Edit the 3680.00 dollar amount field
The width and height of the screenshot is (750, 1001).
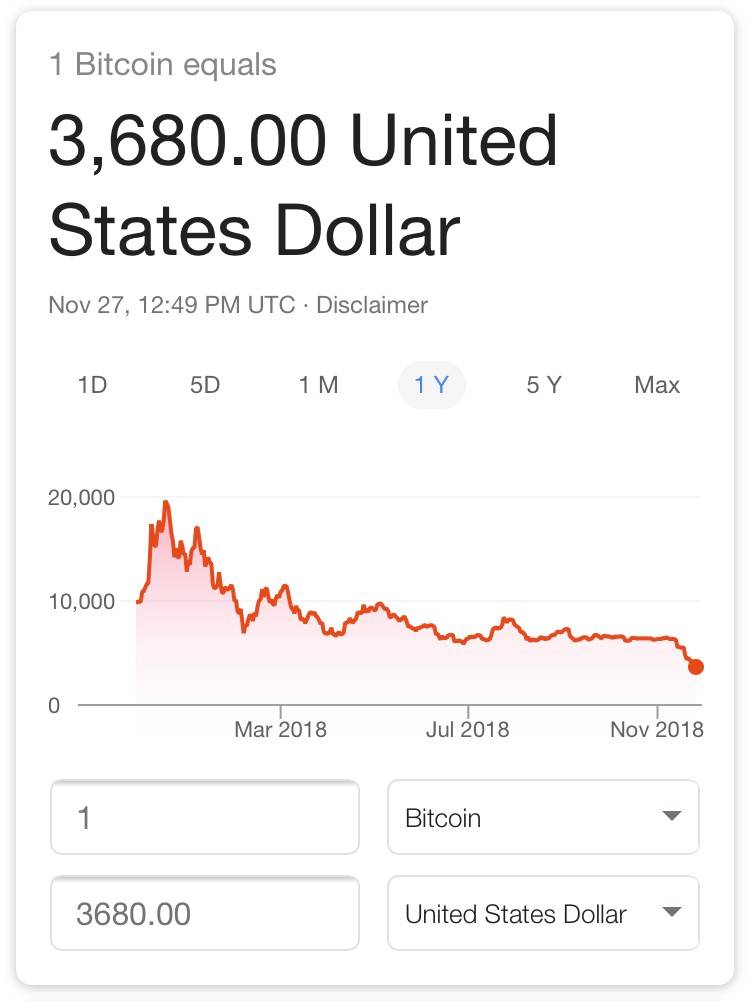pyautogui.click(x=205, y=914)
